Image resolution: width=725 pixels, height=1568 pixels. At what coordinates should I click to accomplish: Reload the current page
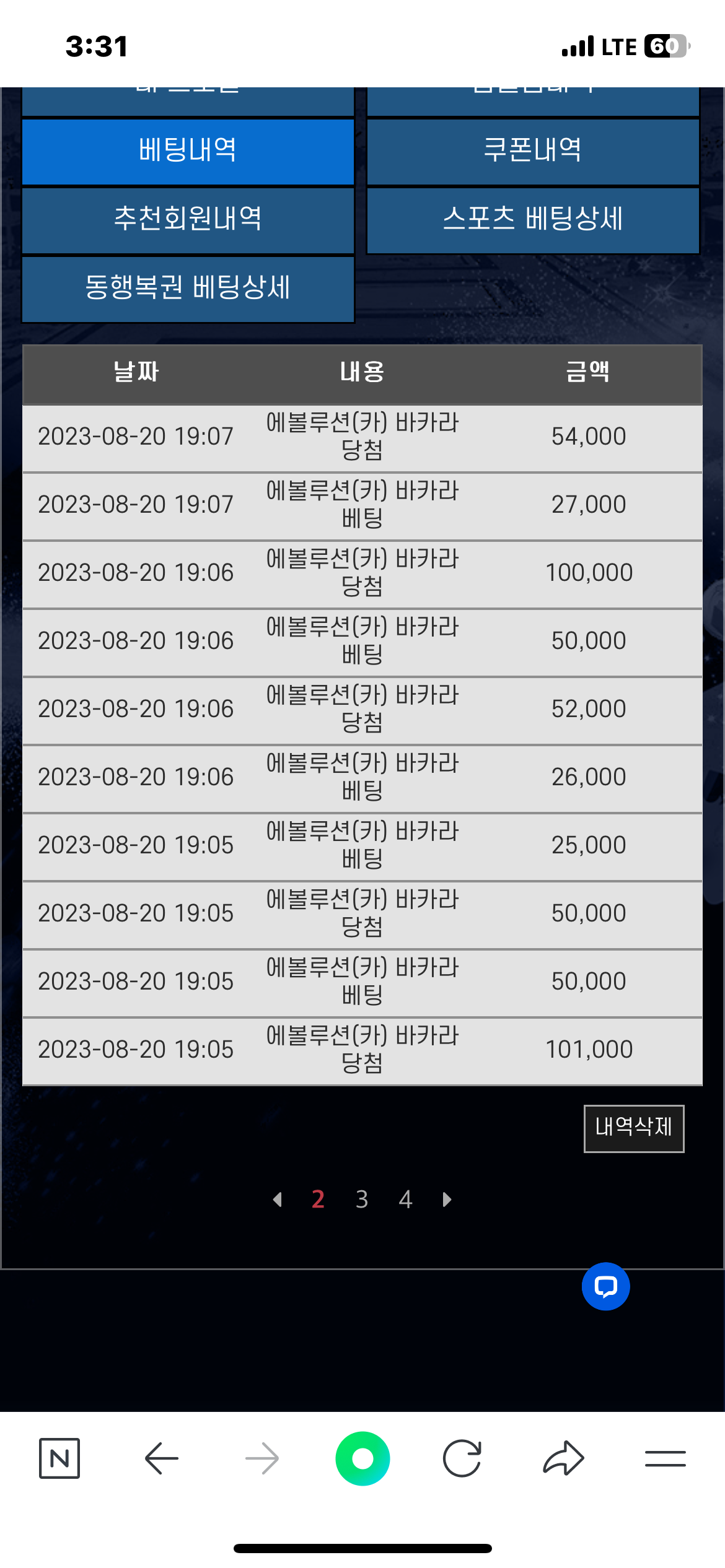point(462,1458)
